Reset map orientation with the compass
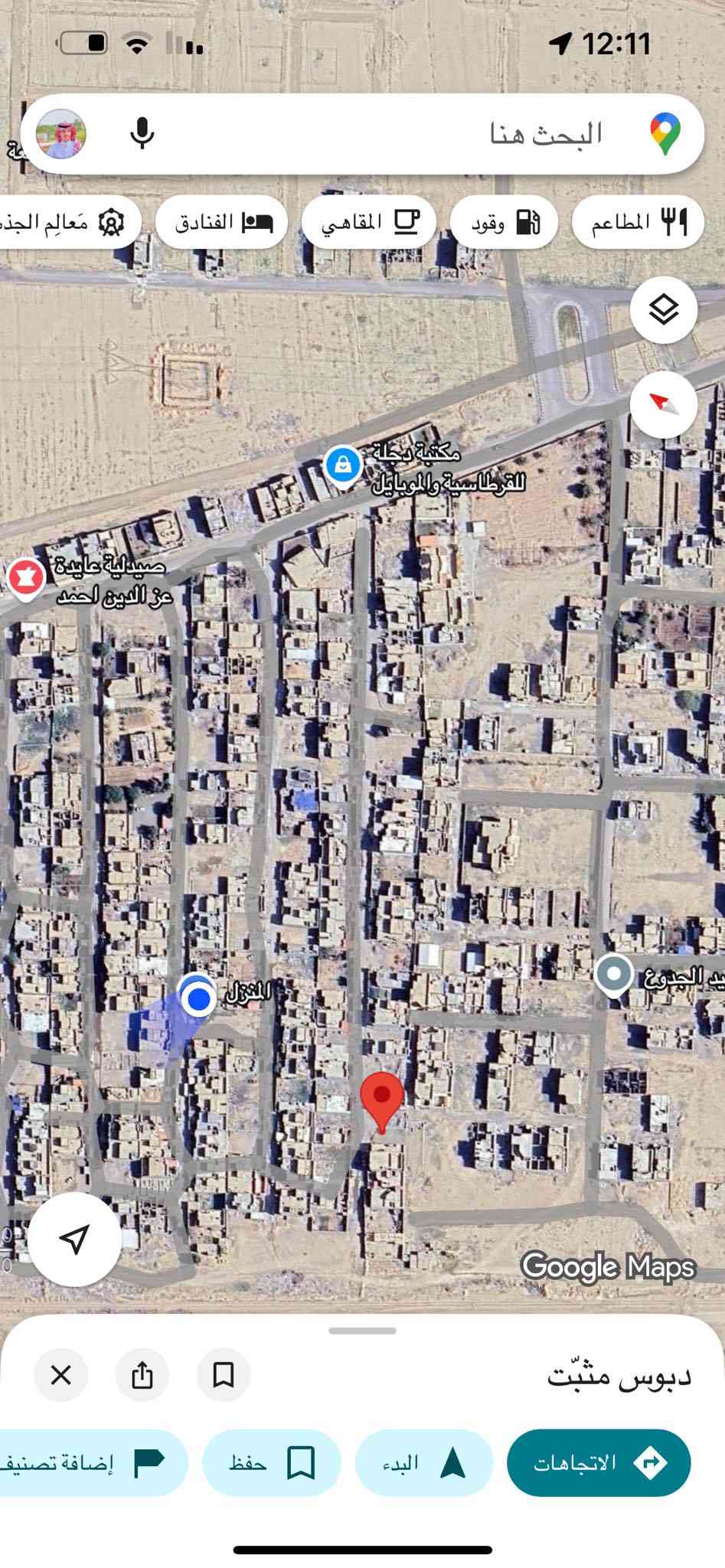This screenshot has width=725, height=1568. (x=663, y=403)
